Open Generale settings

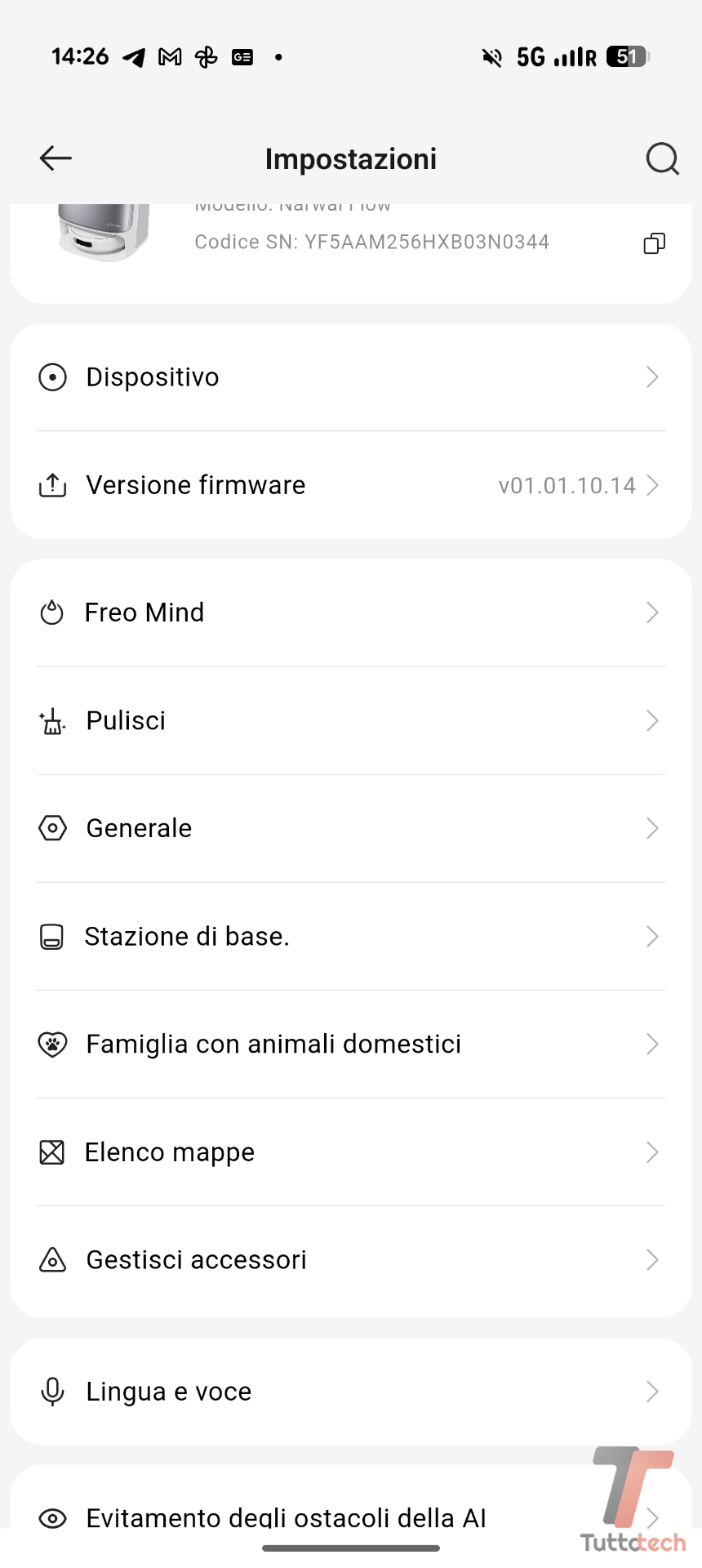351,828
